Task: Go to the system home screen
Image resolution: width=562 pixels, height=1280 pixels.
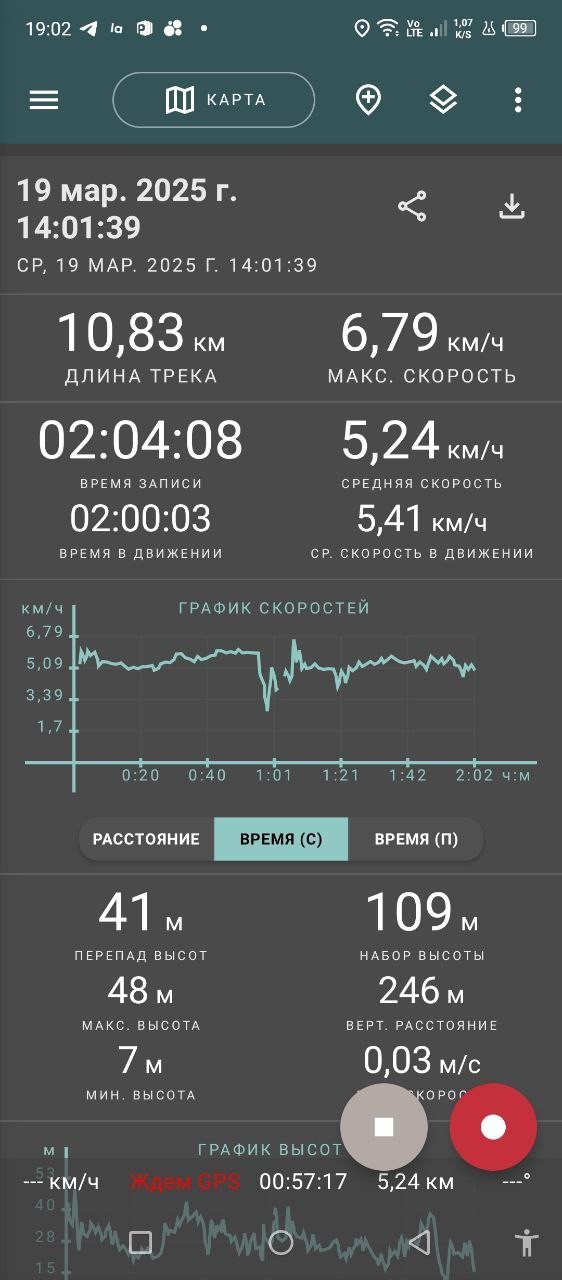Action: pos(281,1242)
